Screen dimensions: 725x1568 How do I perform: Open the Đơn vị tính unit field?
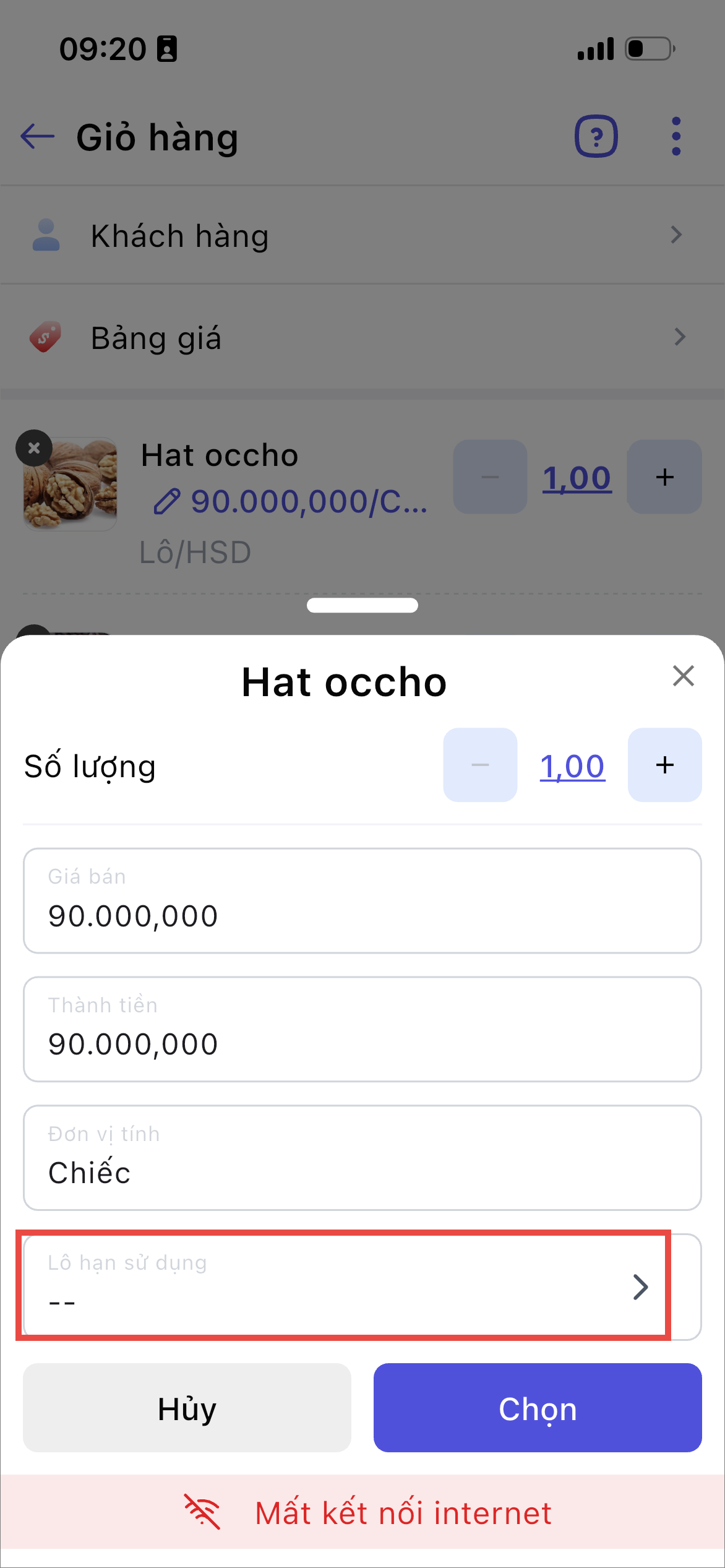point(362,1158)
